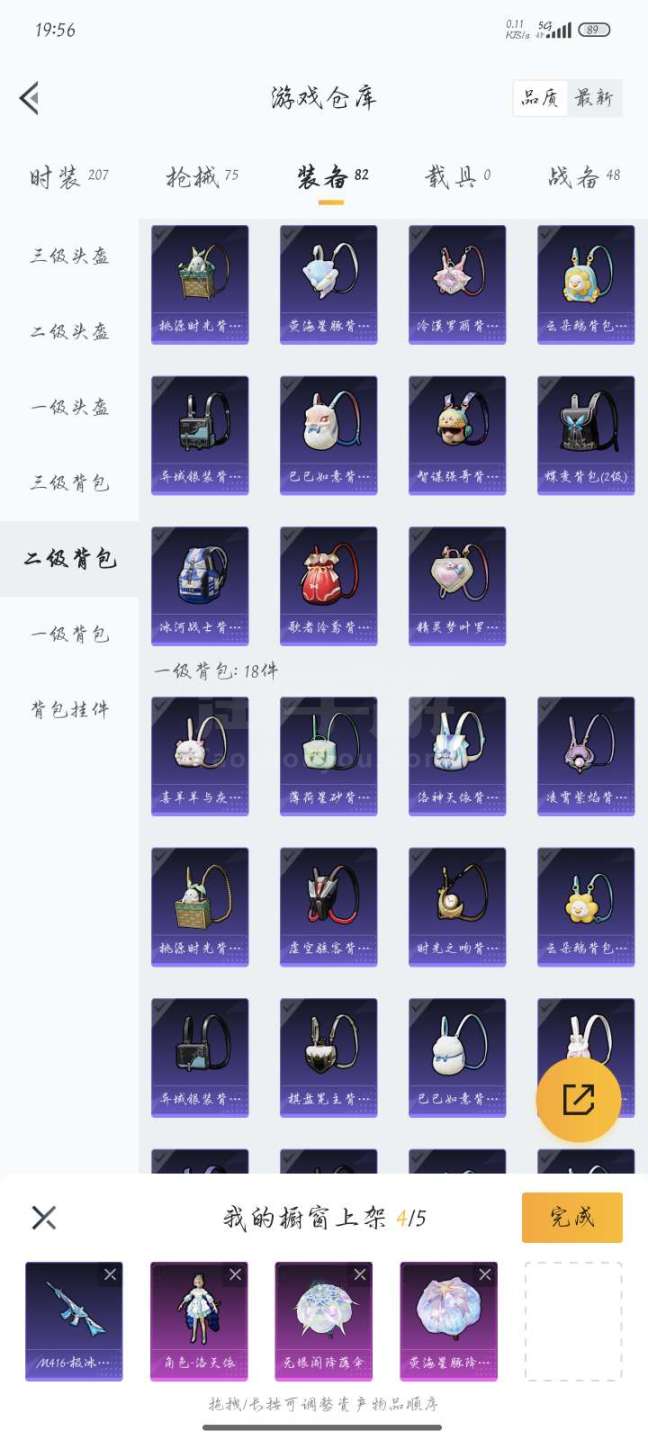Screen dimensions: 648x1440
Task: Select the 蝶变背包(2级) item
Action: point(585,435)
